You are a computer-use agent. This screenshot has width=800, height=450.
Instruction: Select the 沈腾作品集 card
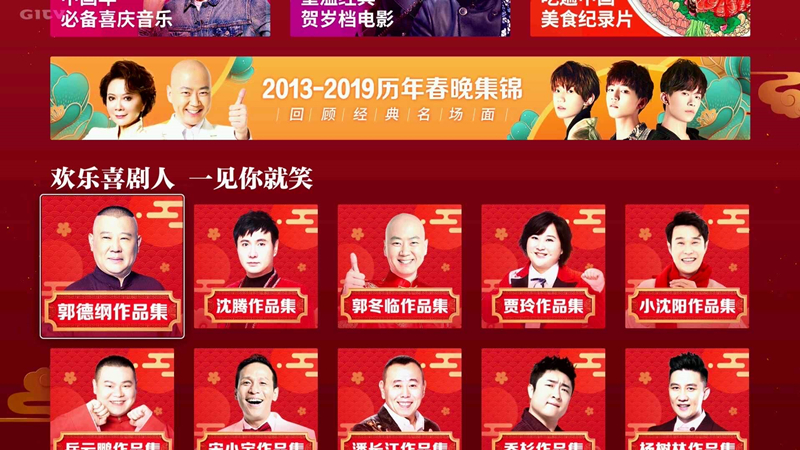256,266
